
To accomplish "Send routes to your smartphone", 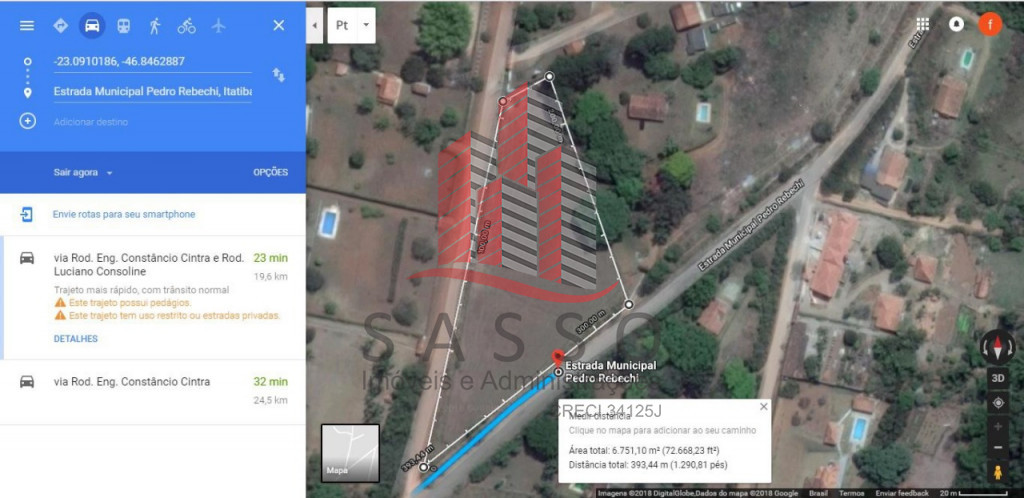I will coord(124,214).
